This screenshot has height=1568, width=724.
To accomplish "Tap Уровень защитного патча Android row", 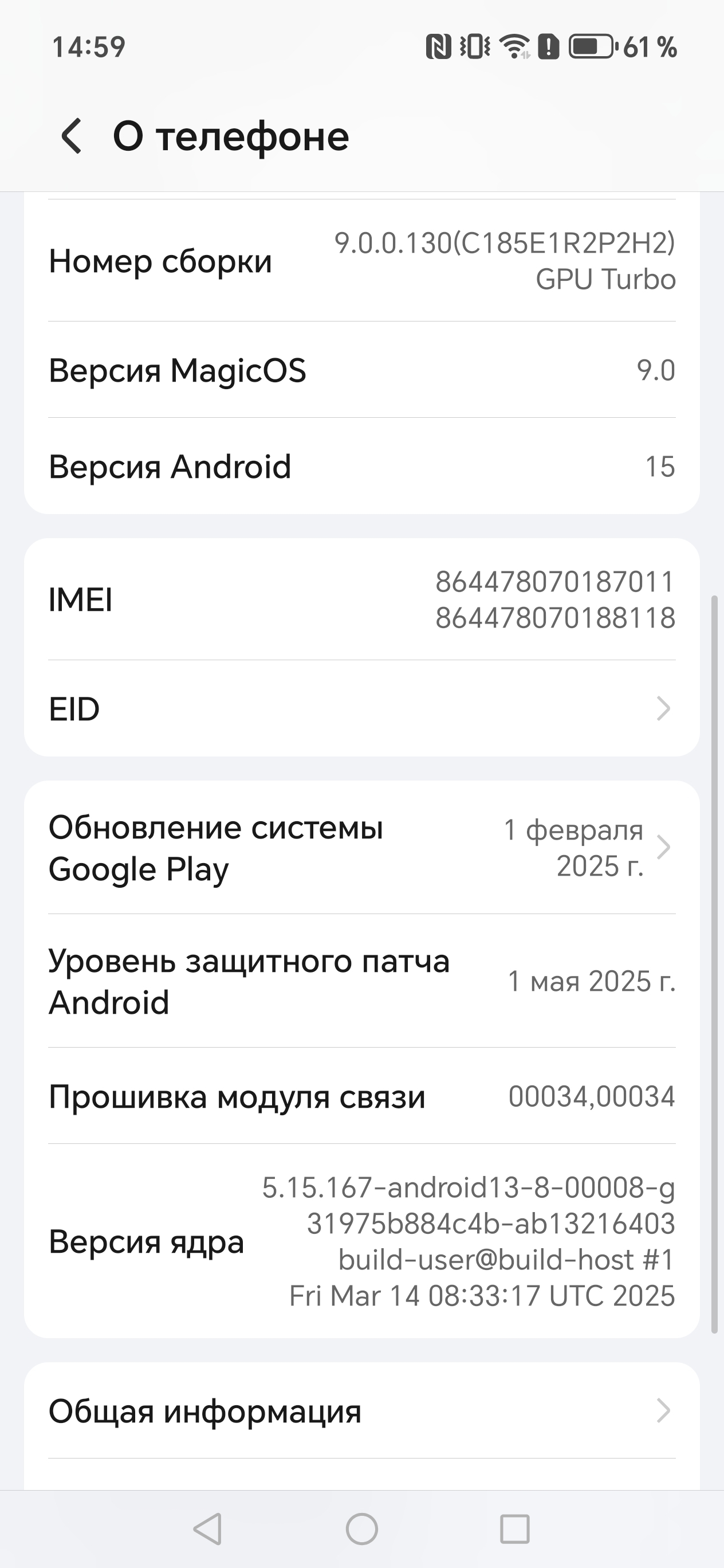I will pos(362,980).
